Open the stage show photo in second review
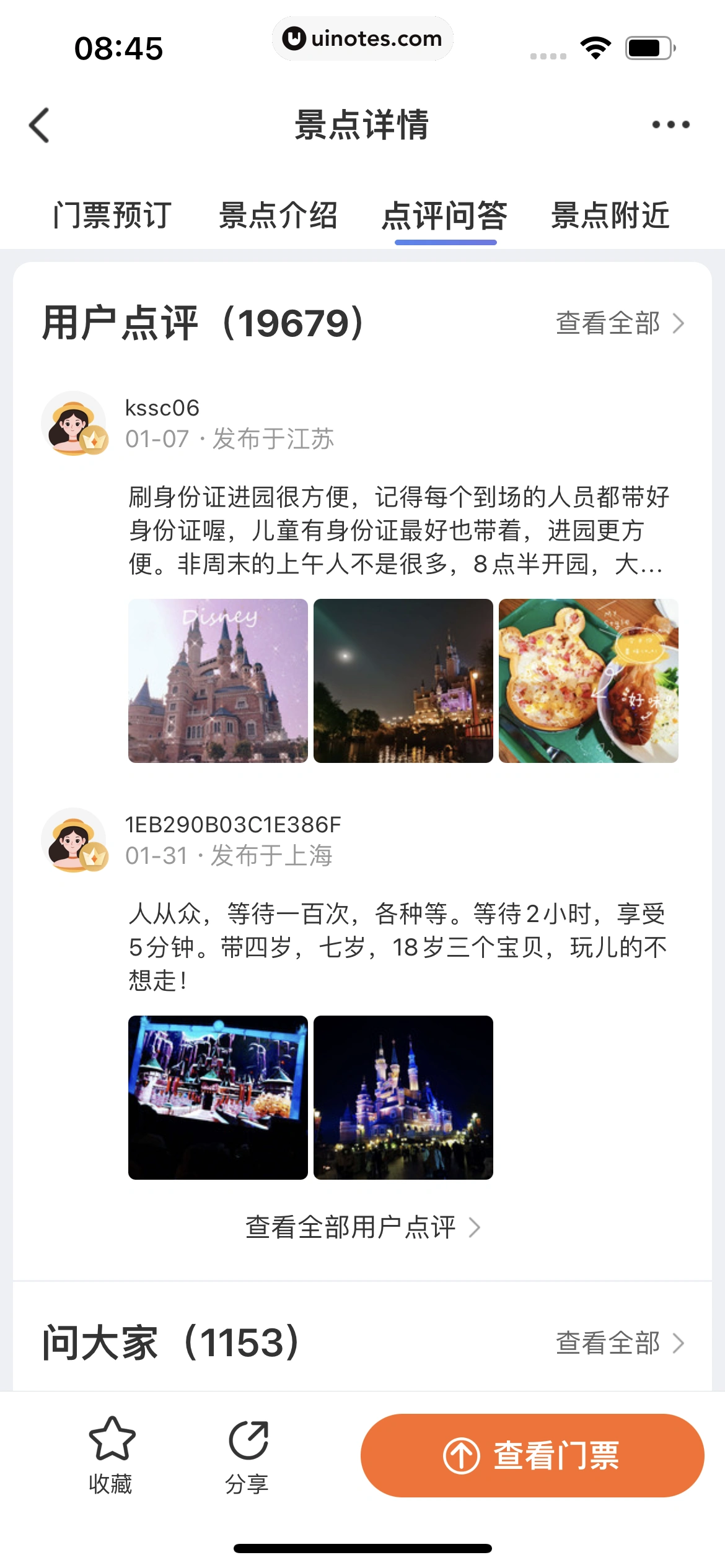This screenshot has width=725, height=1568. (217, 1097)
